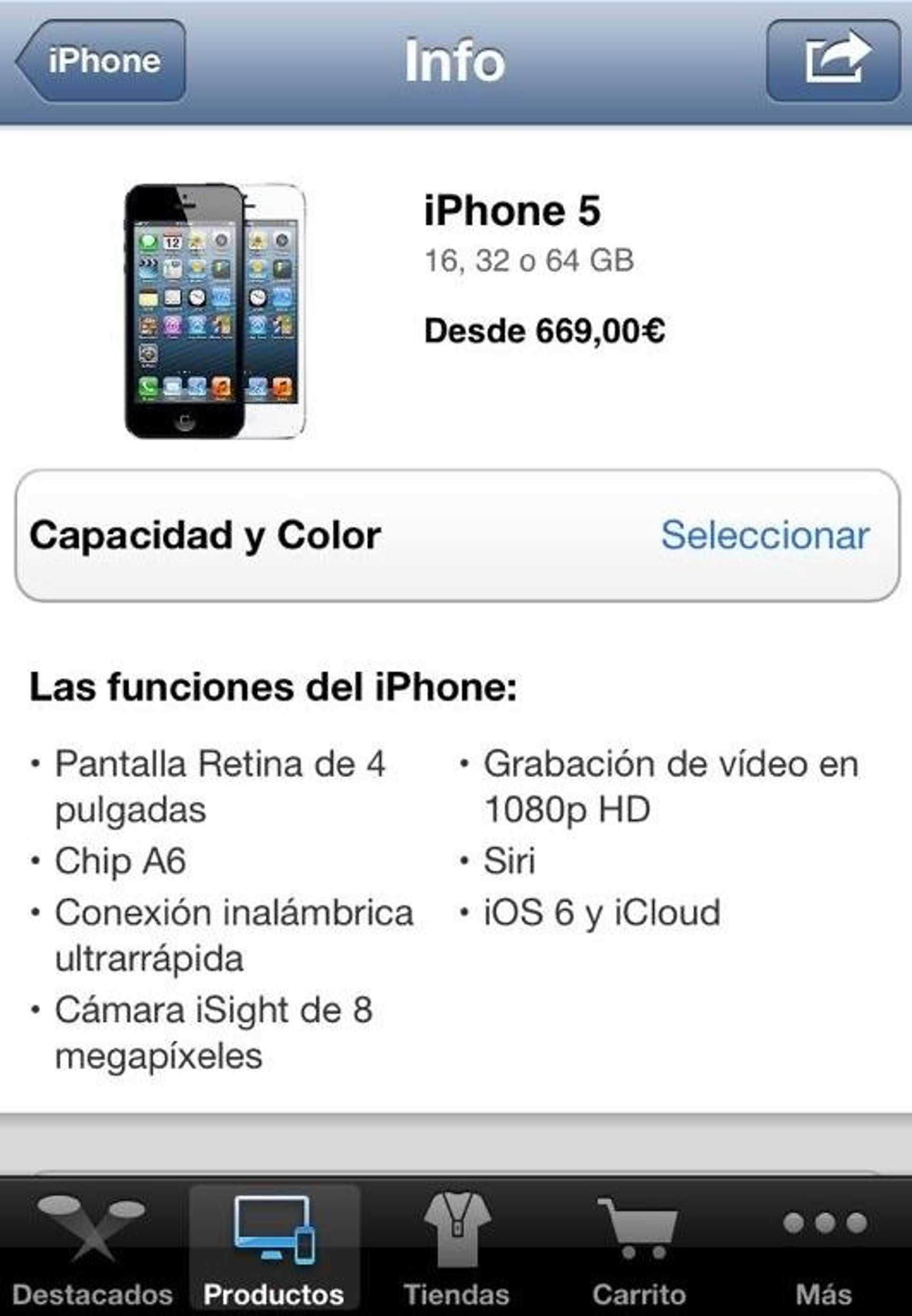Image resolution: width=912 pixels, height=1316 pixels.
Task: Share this iPhone 5 product page
Action: (x=833, y=60)
